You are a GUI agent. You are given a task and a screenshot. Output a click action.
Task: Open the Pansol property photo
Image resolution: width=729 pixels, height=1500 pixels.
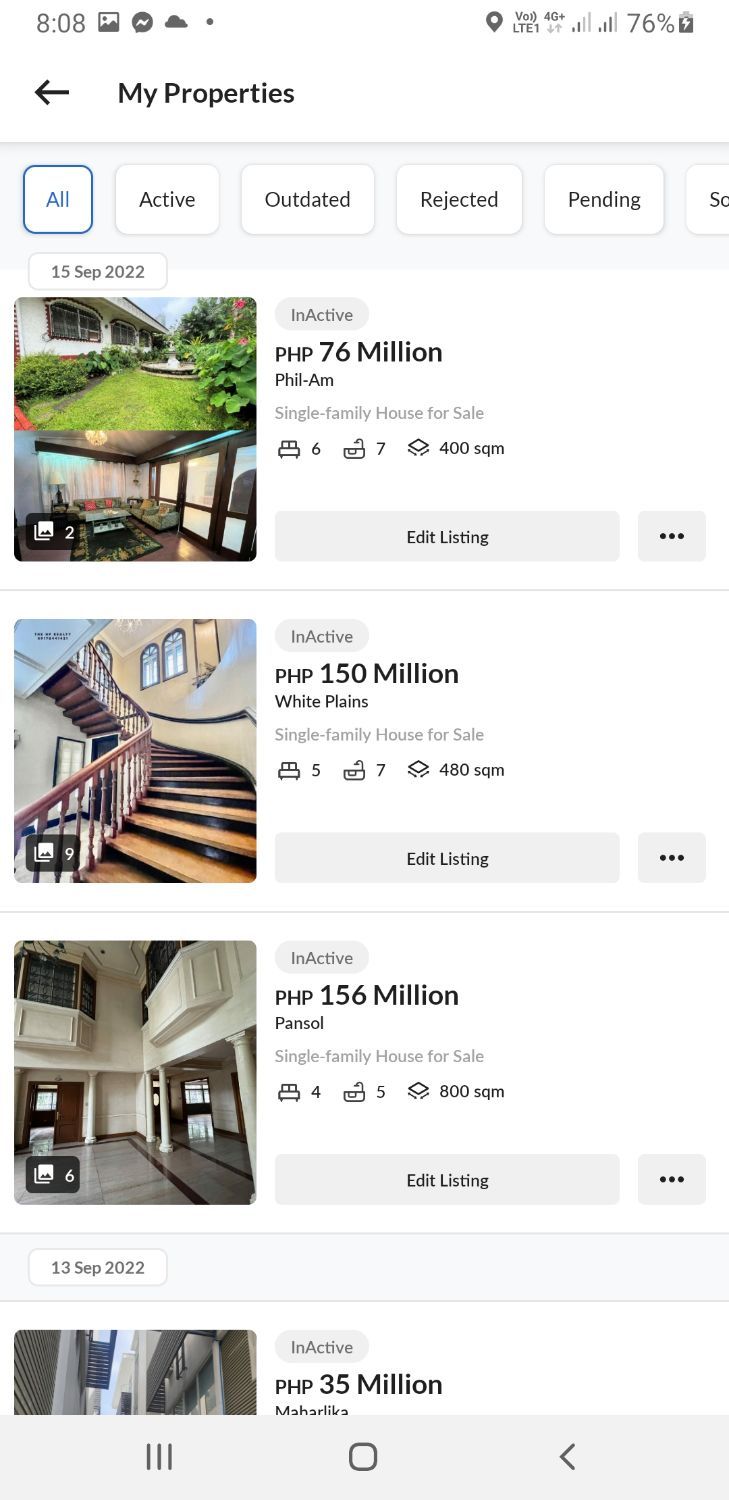(x=135, y=1072)
